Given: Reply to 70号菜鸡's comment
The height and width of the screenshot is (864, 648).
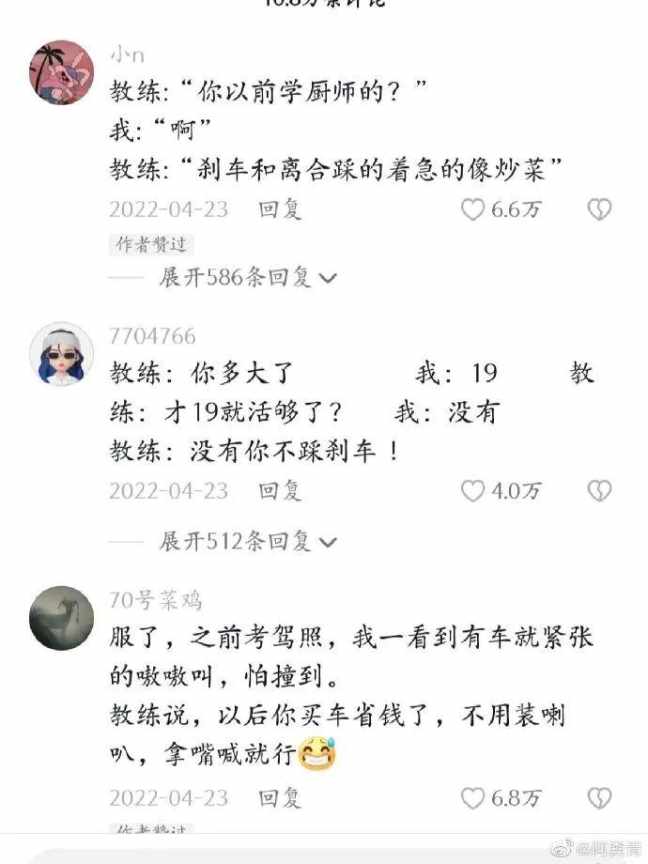Looking at the screenshot, I should (x=280, y=798).
